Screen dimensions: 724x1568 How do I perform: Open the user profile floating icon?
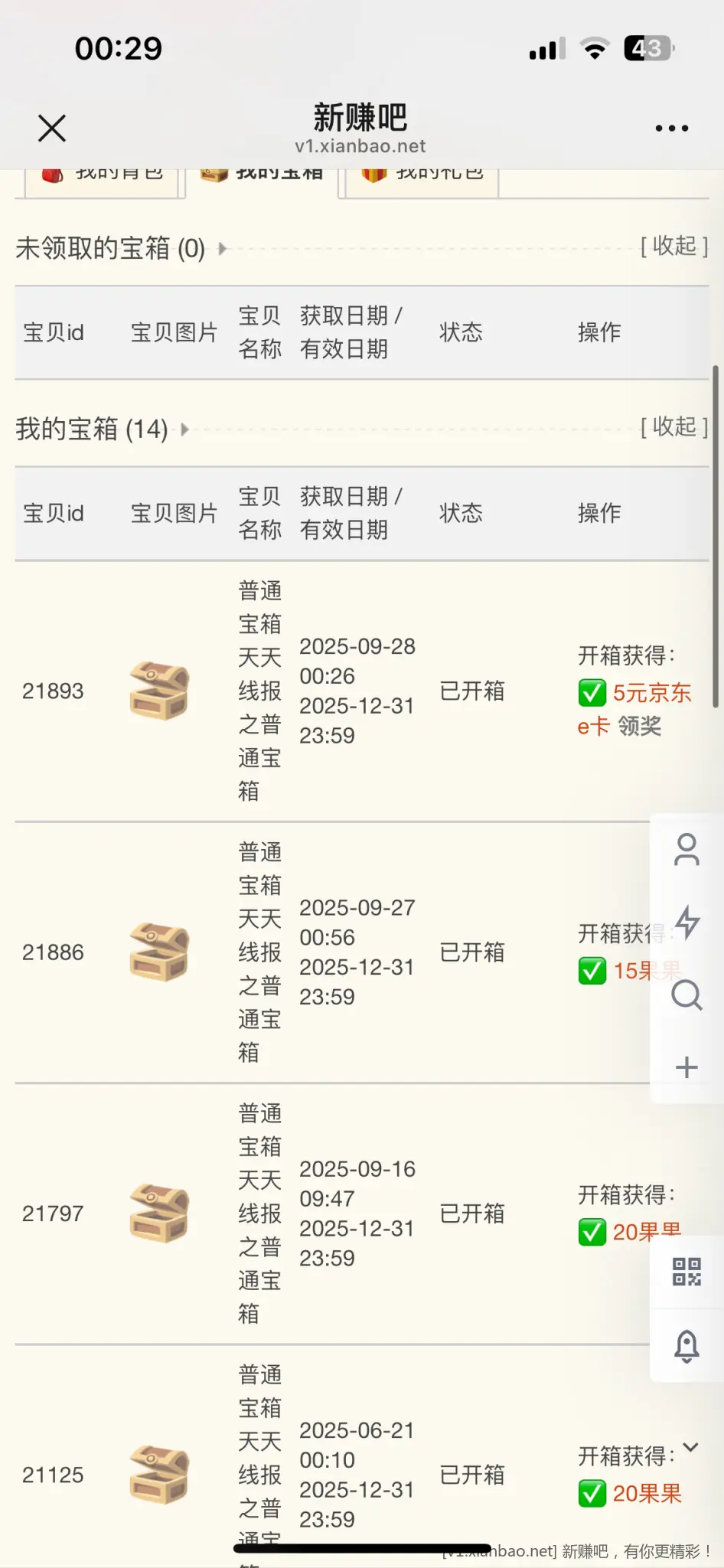686,850
